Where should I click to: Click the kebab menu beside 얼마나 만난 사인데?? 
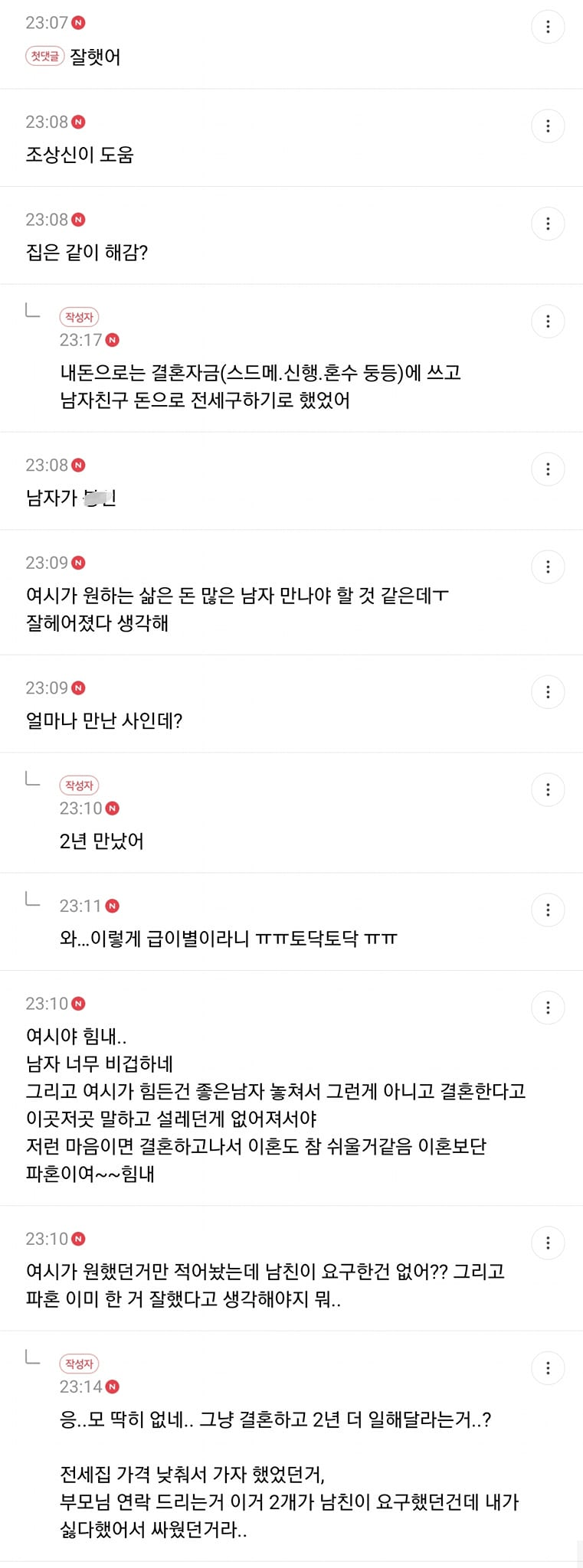548,691
